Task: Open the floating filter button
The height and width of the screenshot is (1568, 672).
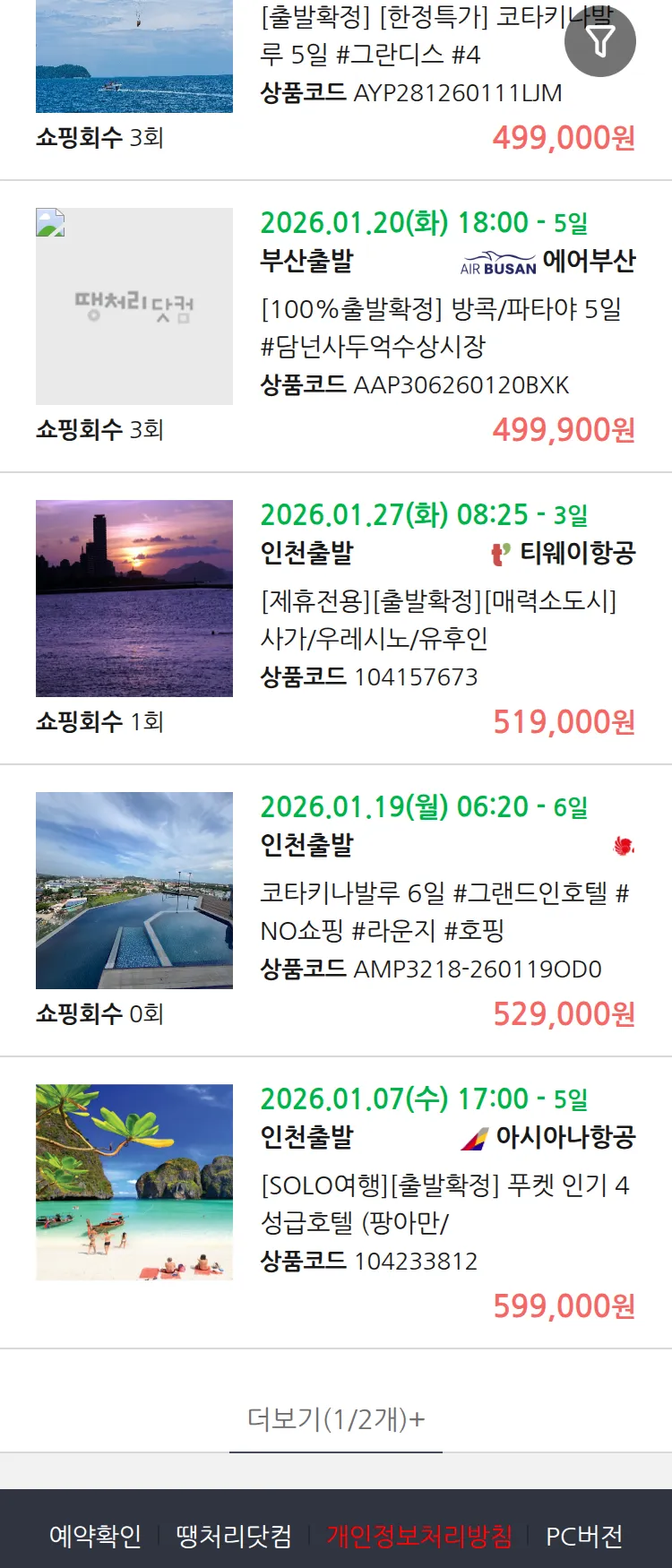Action: coord(600,41)
